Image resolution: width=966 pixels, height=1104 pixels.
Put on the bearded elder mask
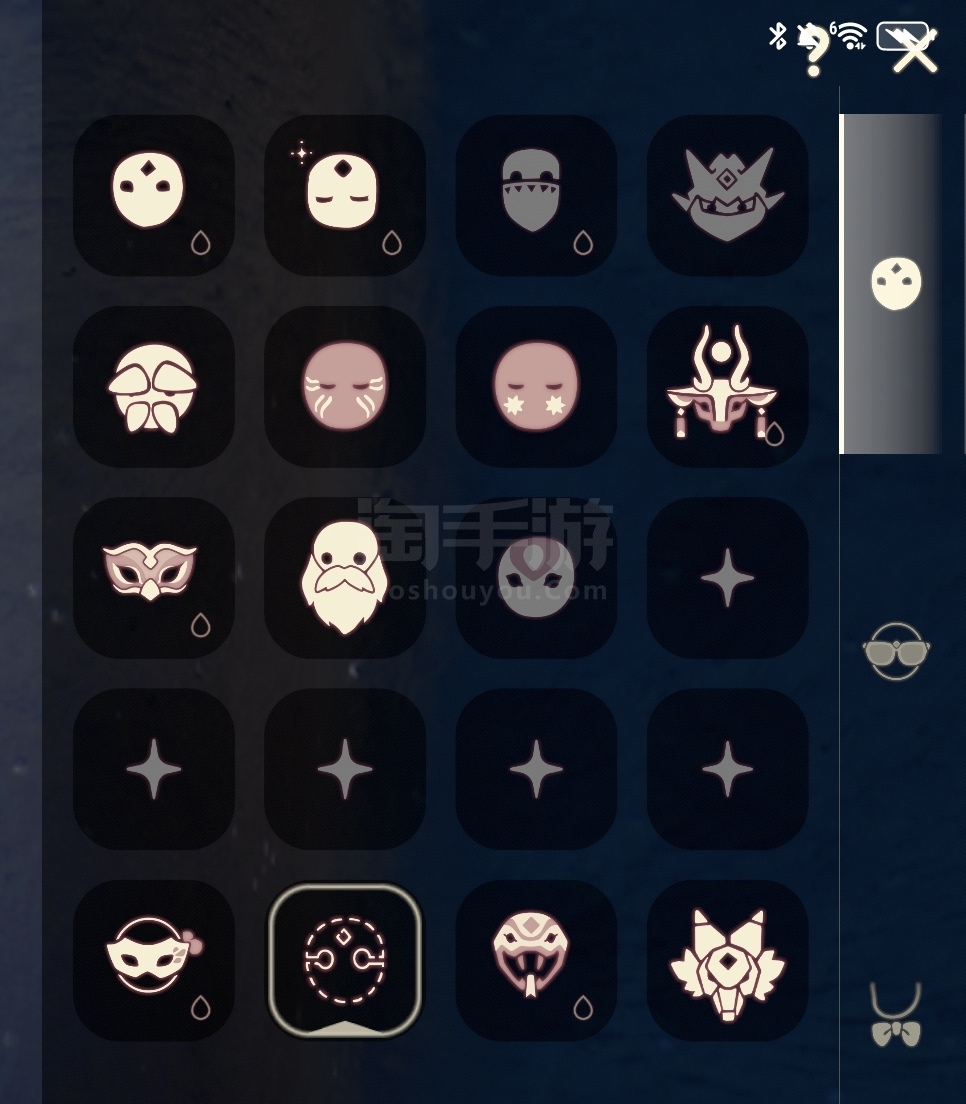point(344,577)
